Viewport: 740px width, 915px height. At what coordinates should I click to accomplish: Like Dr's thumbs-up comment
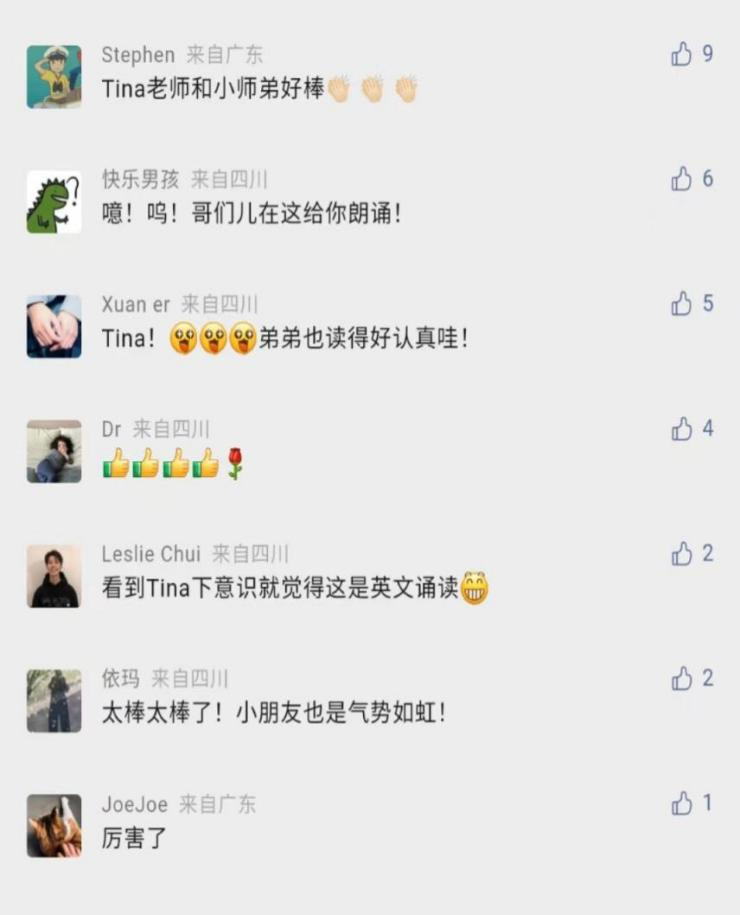(x=682, y=429)
